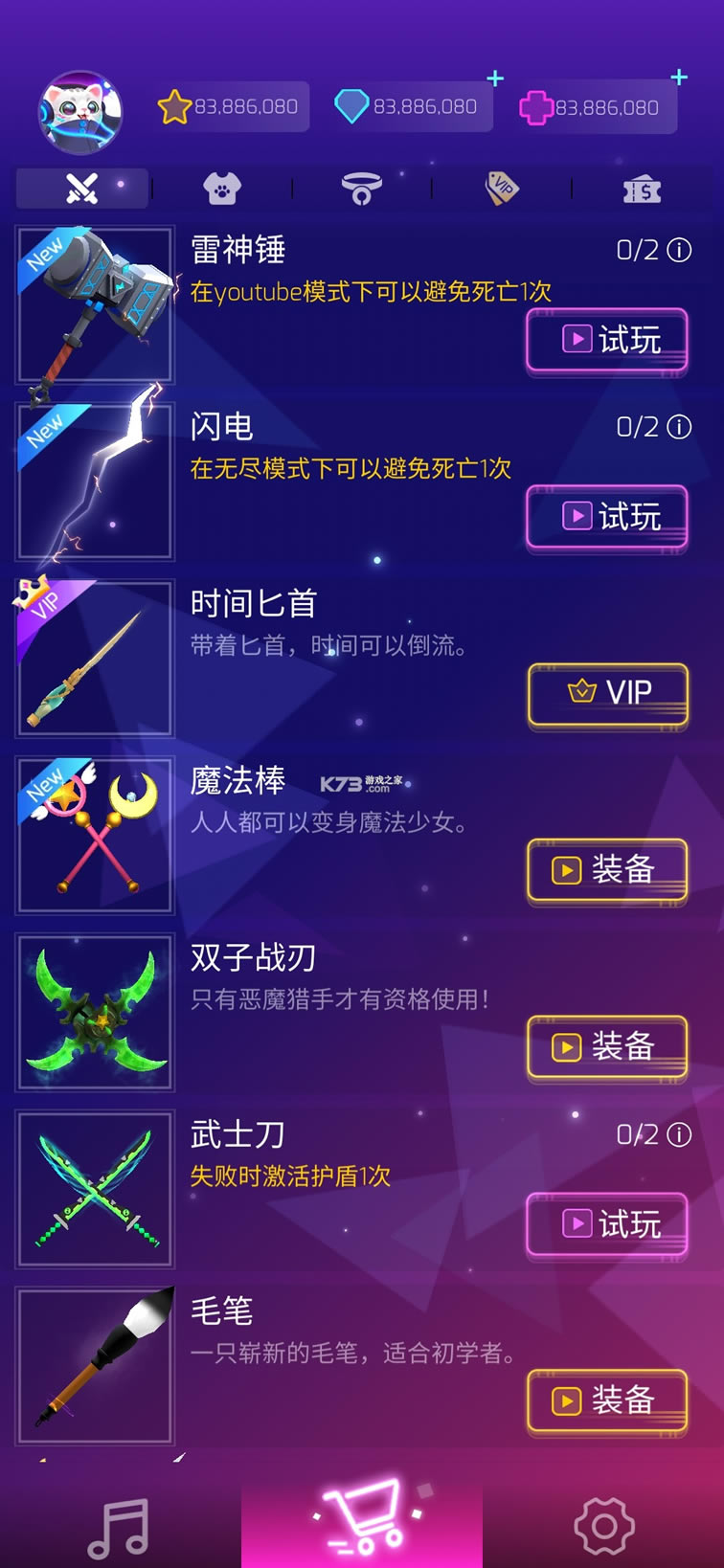Switch to the ring accessories tab
Viewport: 724px width, 1568px height.
tap(361, 189)
